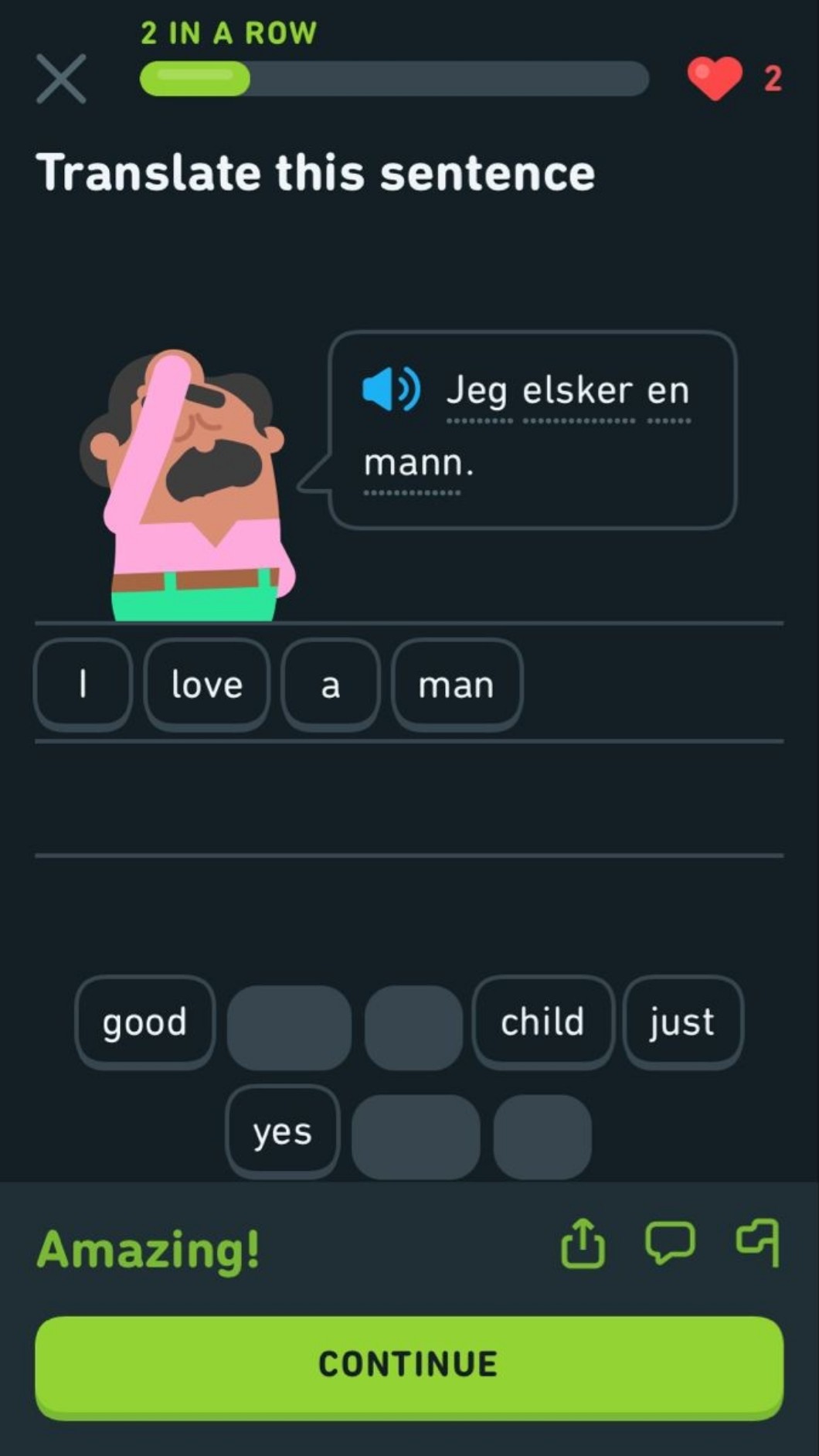Remove 'love' from the answer
Image resolution: width=819 pixels, height=1456 pixels.
coord(207,685)
